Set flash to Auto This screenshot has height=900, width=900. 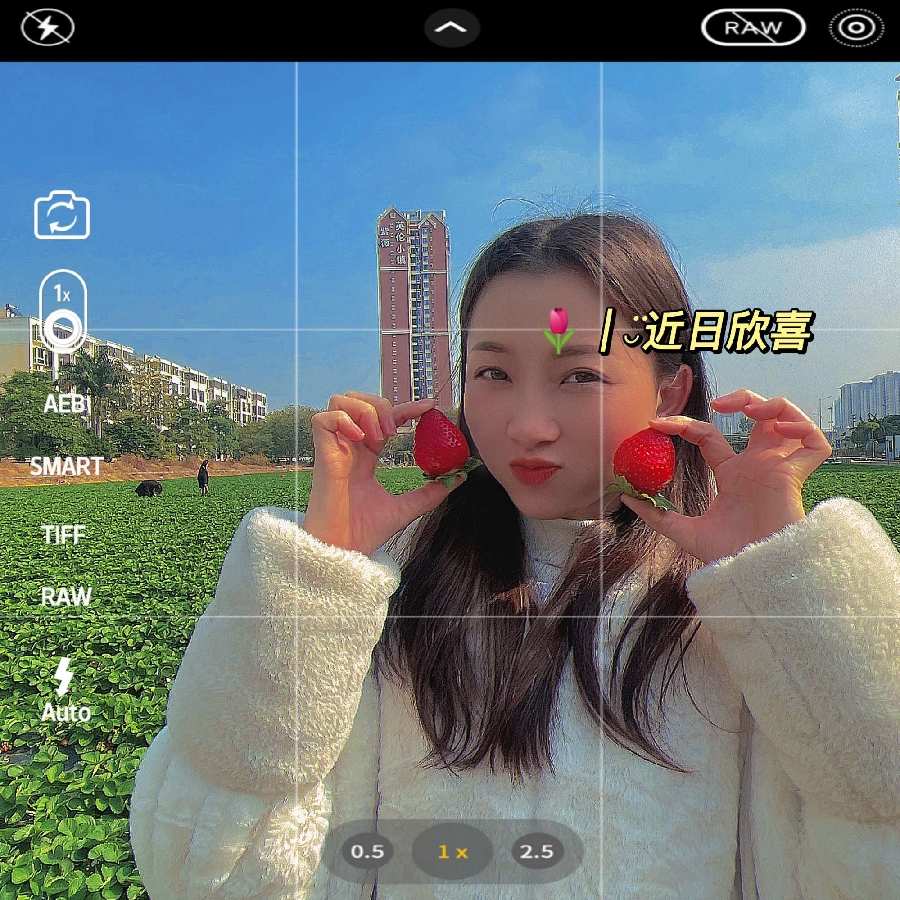pyautogui.click(x=65, y=690)
